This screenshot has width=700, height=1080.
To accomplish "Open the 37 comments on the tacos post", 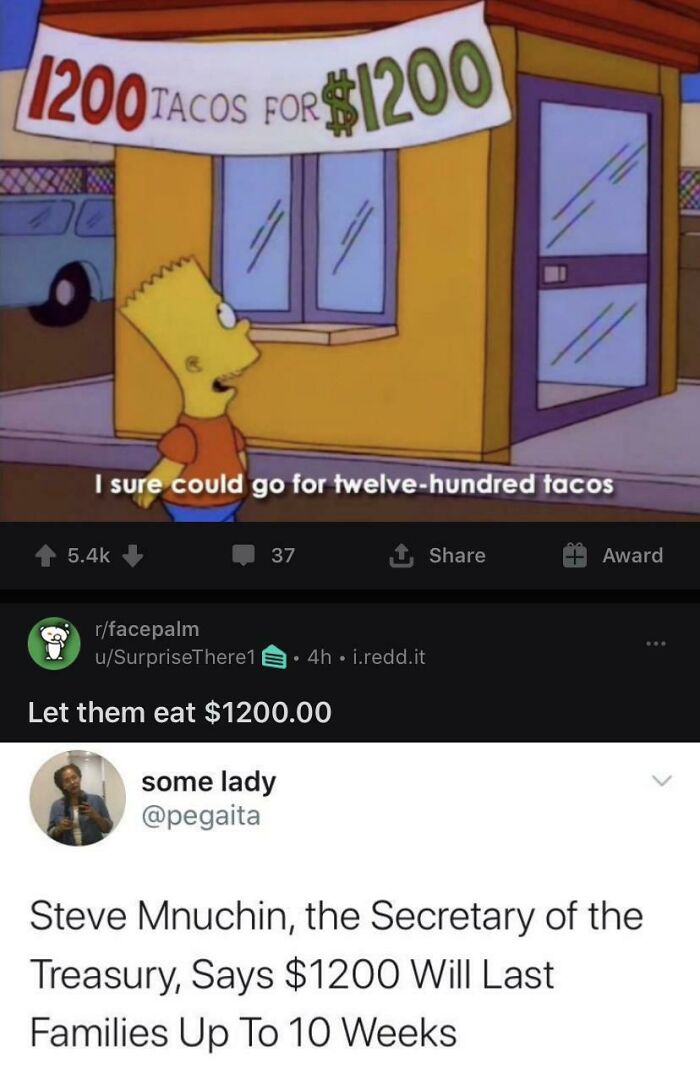I will (x=265, y=555).
